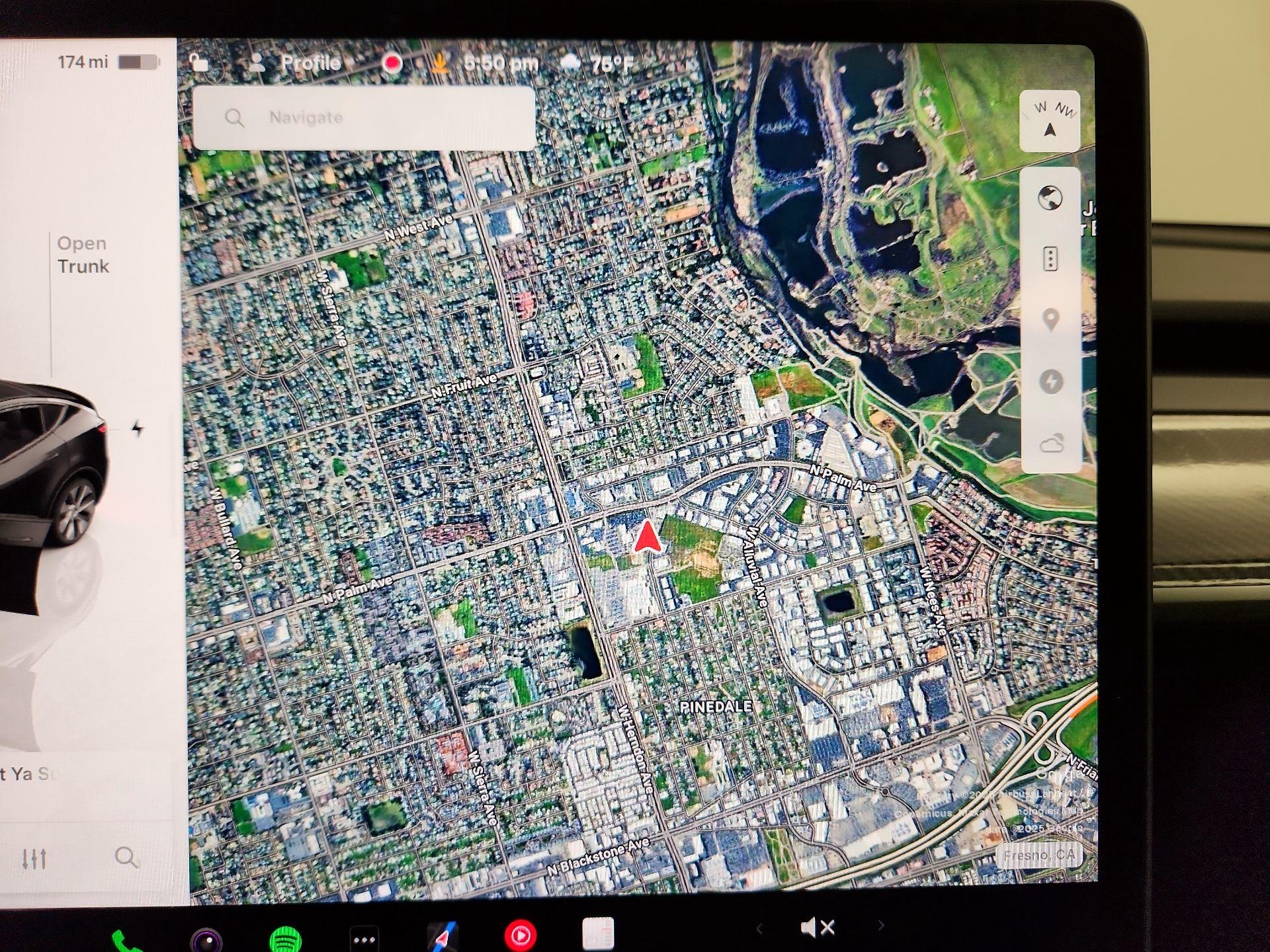
Task: Open quick settings sliders icon
Action: tap(34, 859)
